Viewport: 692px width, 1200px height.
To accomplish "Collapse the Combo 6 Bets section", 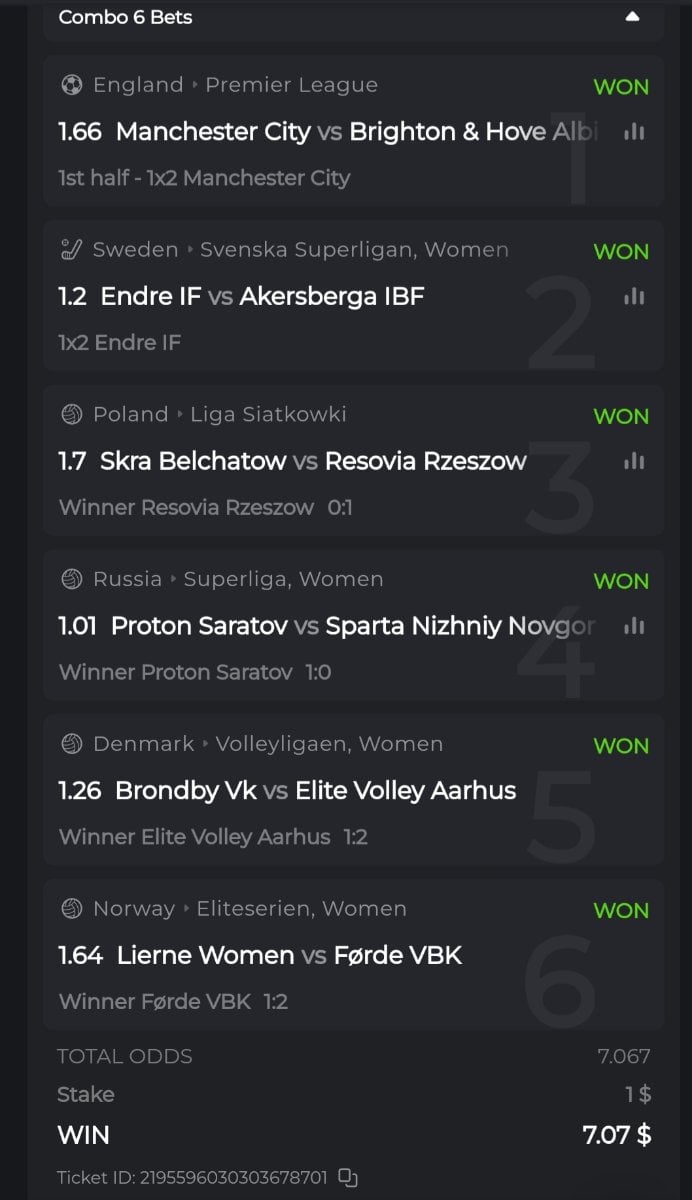I will [632, 17].
